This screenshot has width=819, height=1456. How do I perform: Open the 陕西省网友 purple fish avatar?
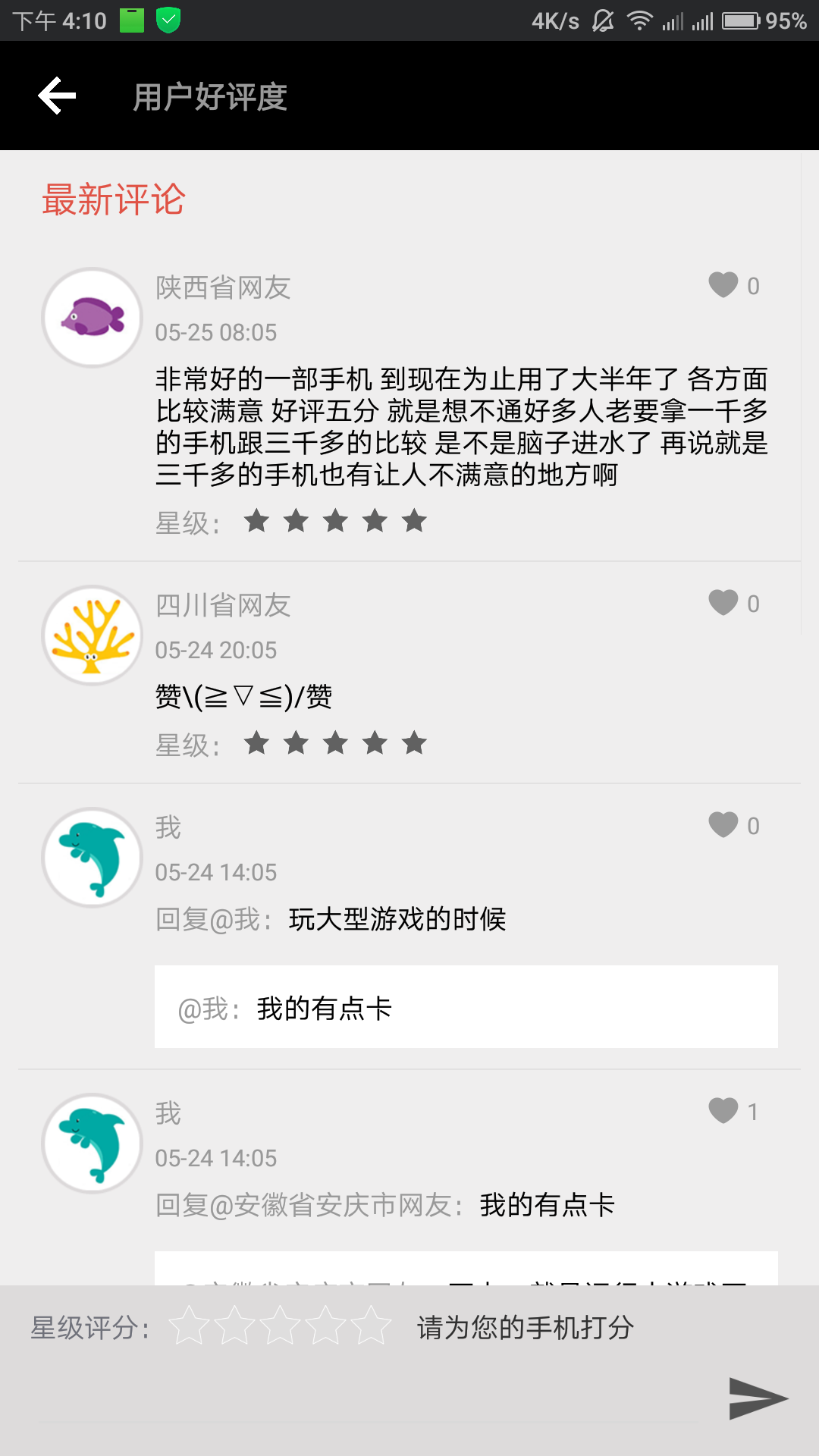(x=92, y=318)
